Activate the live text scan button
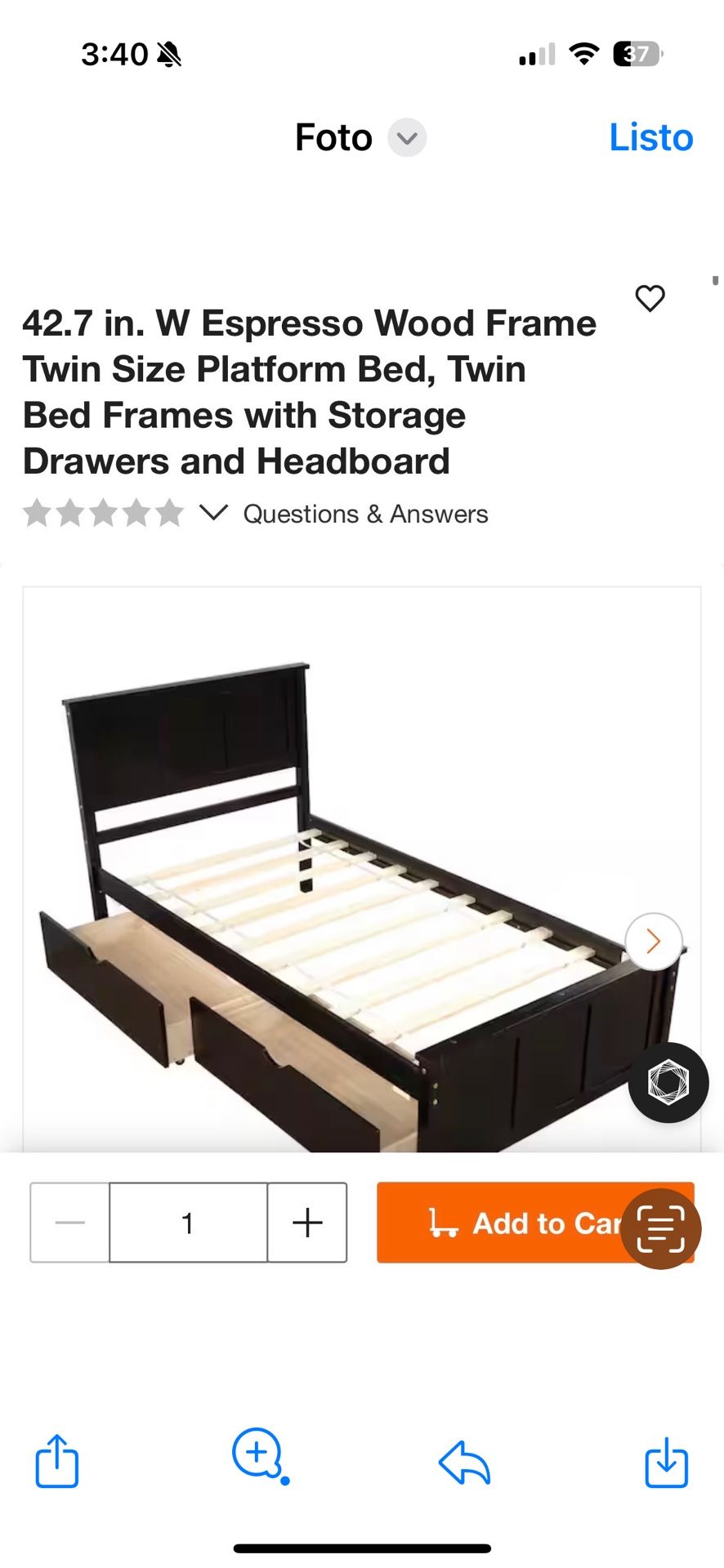The image size is (724, 1568). click(660, 1228)
